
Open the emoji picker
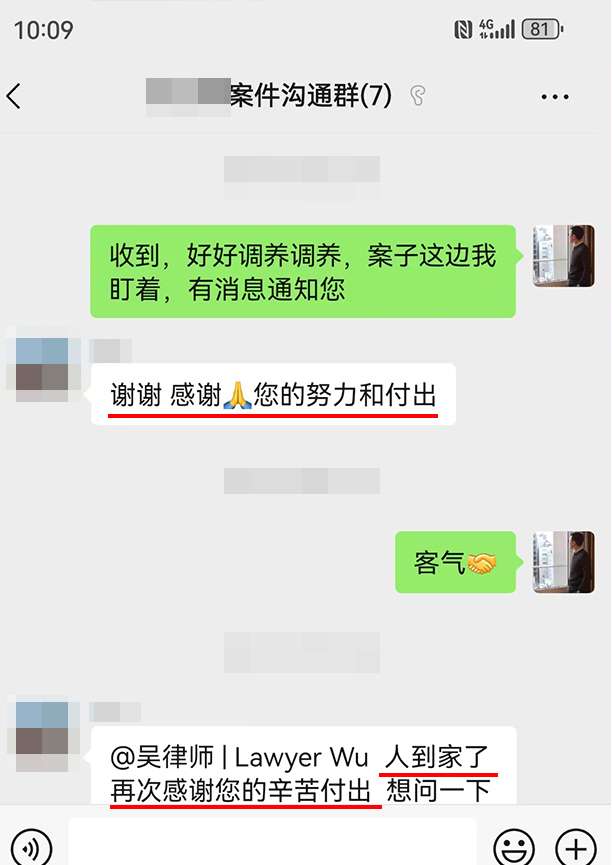coord(513,847)
